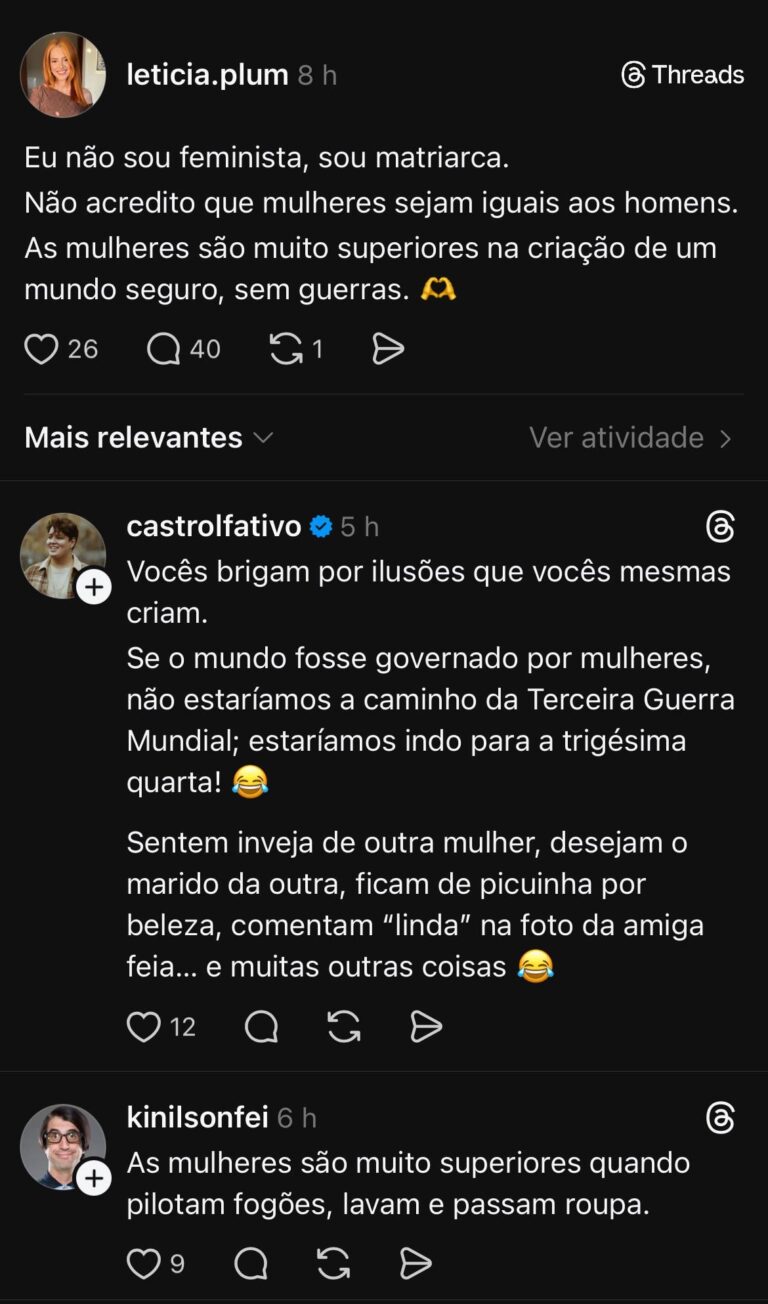Open comments on leticia.plum's post
This screenshot has height=1304, width=768.
click(163, 349)
